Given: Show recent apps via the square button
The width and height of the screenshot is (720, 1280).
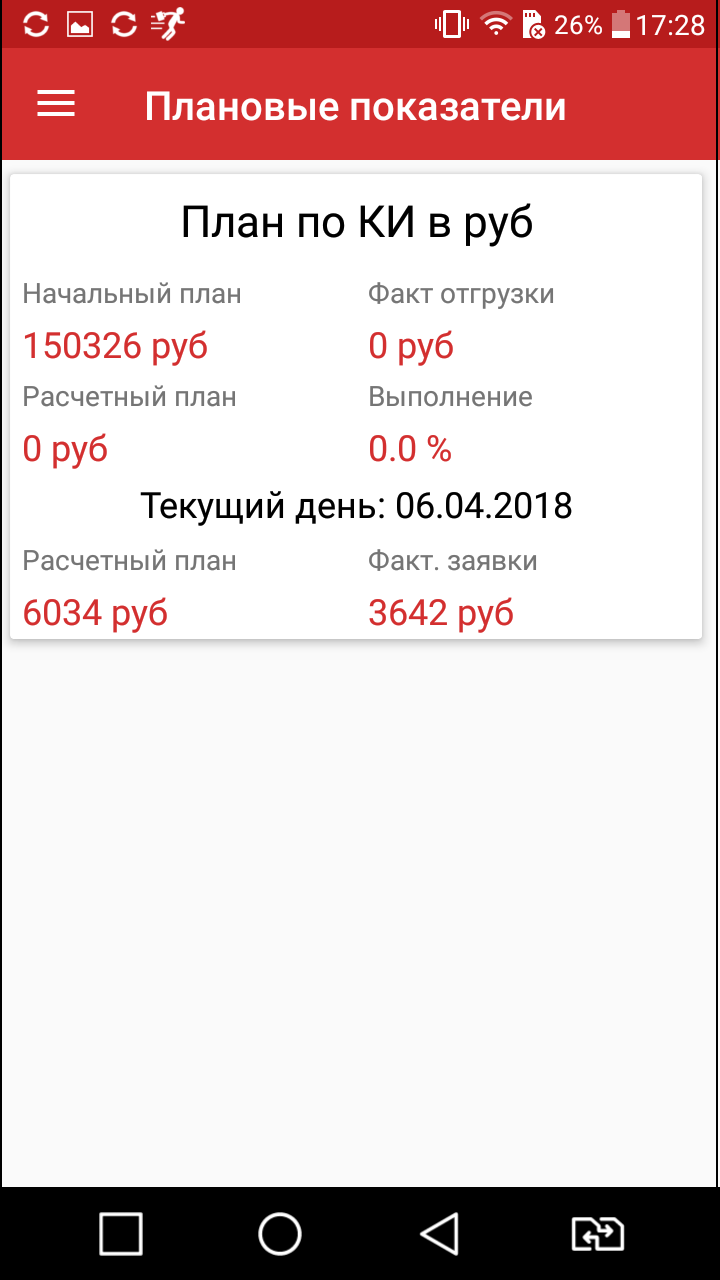Looking at the screenshot, I should [x=121, y=1233].
